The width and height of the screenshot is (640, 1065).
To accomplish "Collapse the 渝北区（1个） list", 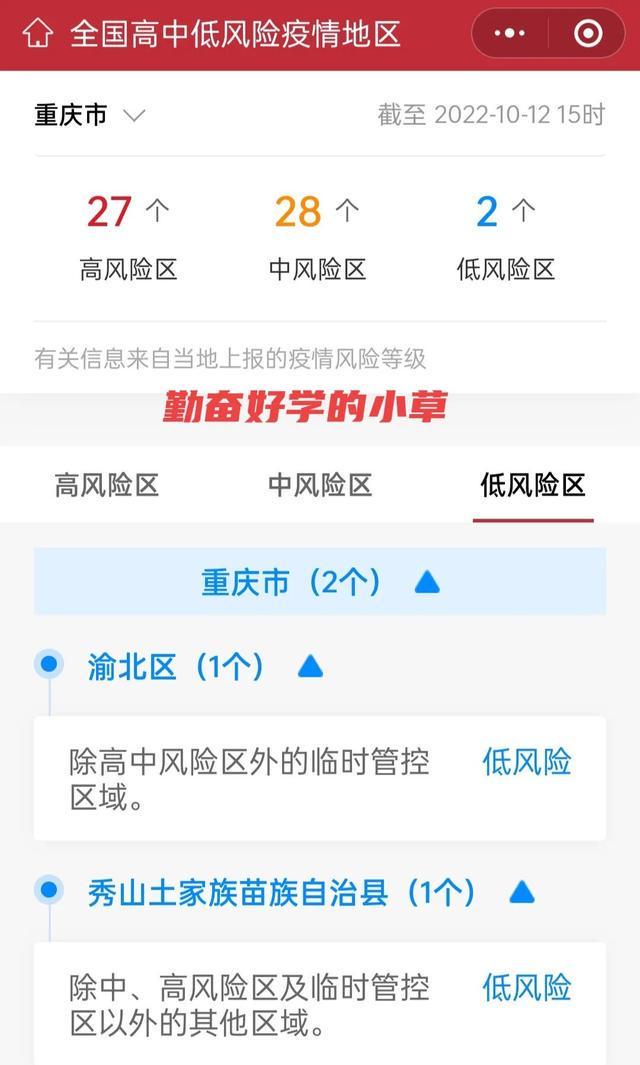I will [310, 667].
